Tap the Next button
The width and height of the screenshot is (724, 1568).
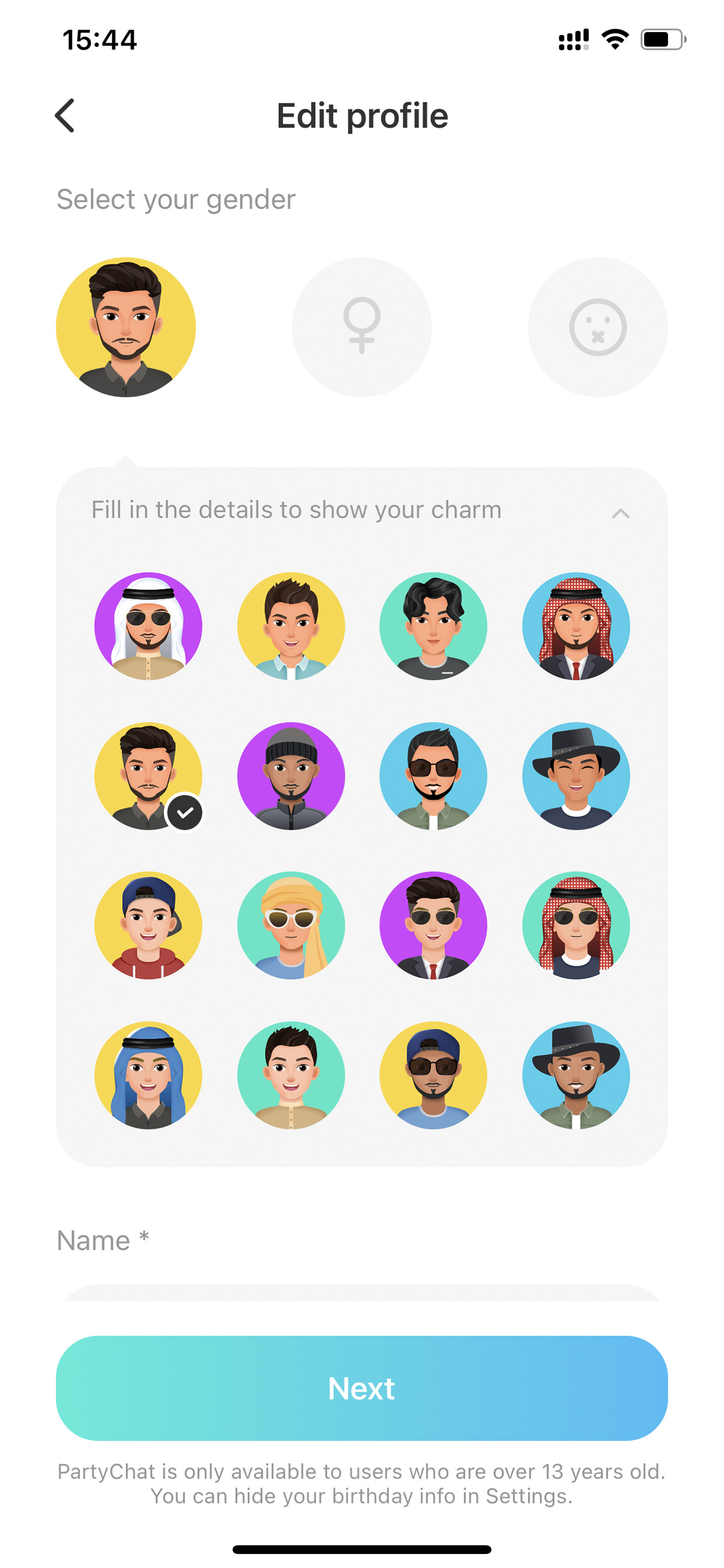coord(362,1389)
